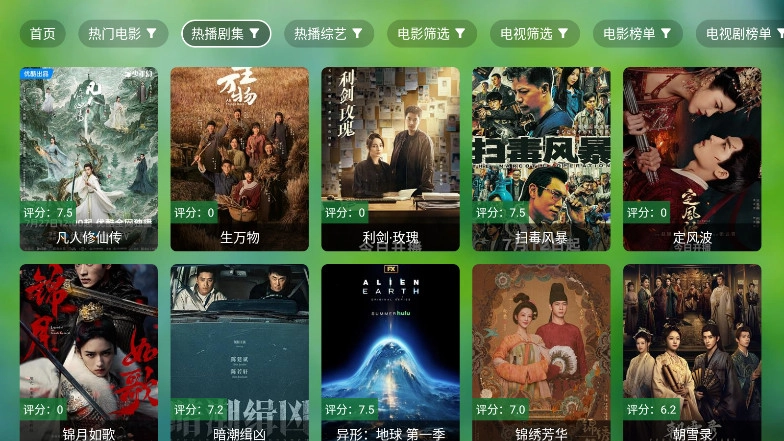784x441 pixels.
Task: Switch to the 热门电影 tab
Action: [122, 34]
